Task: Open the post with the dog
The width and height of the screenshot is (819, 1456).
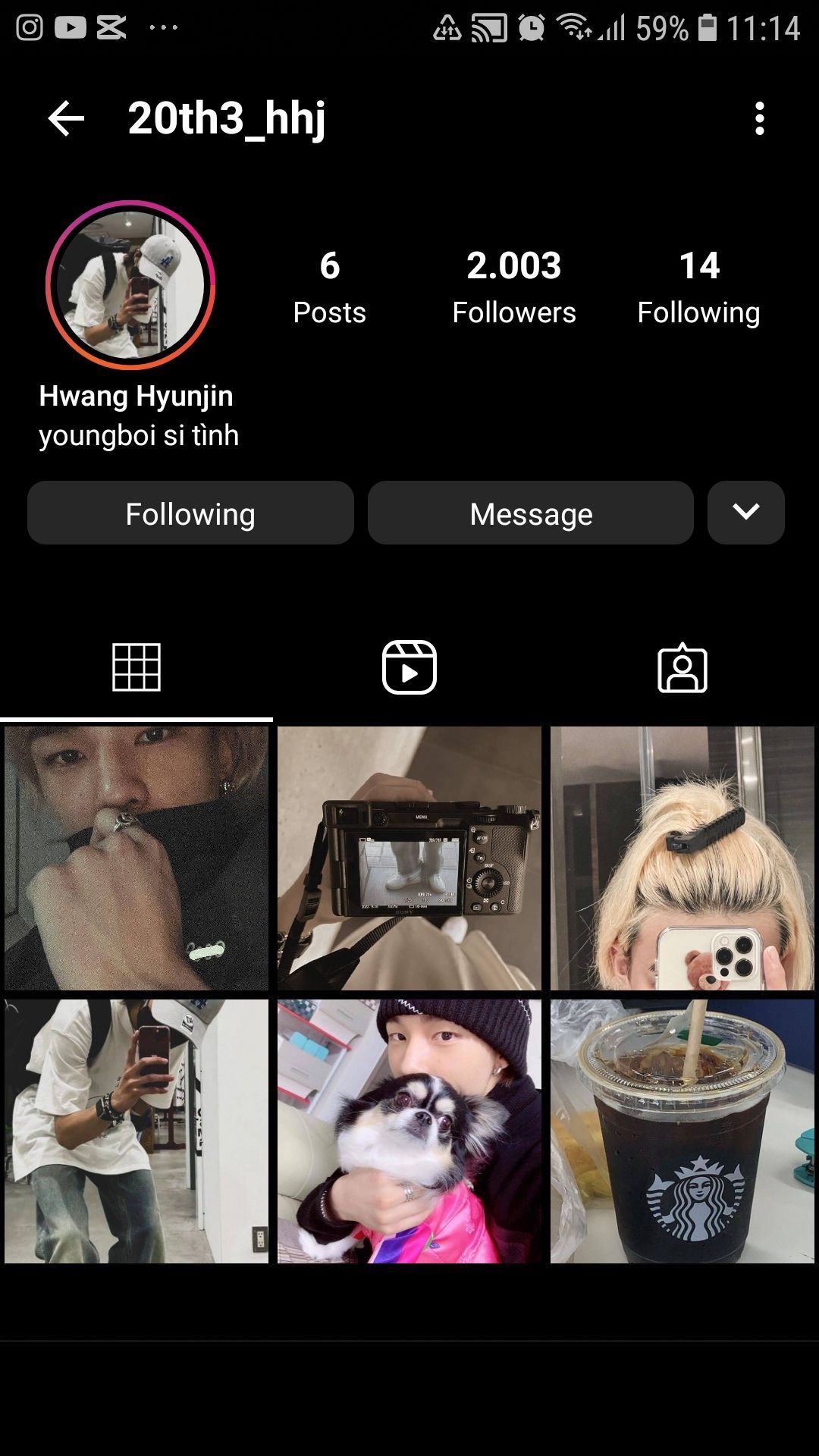Action: click(x=409, y=1131)
